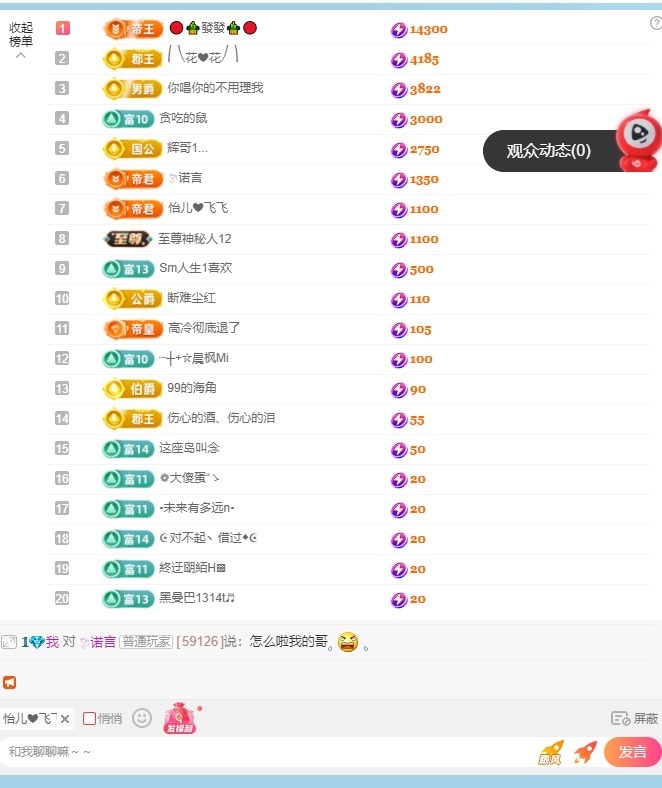Check the 悄悄 whisper checkbox
Viewport: 662px width, 788px height.
[89, 719]
